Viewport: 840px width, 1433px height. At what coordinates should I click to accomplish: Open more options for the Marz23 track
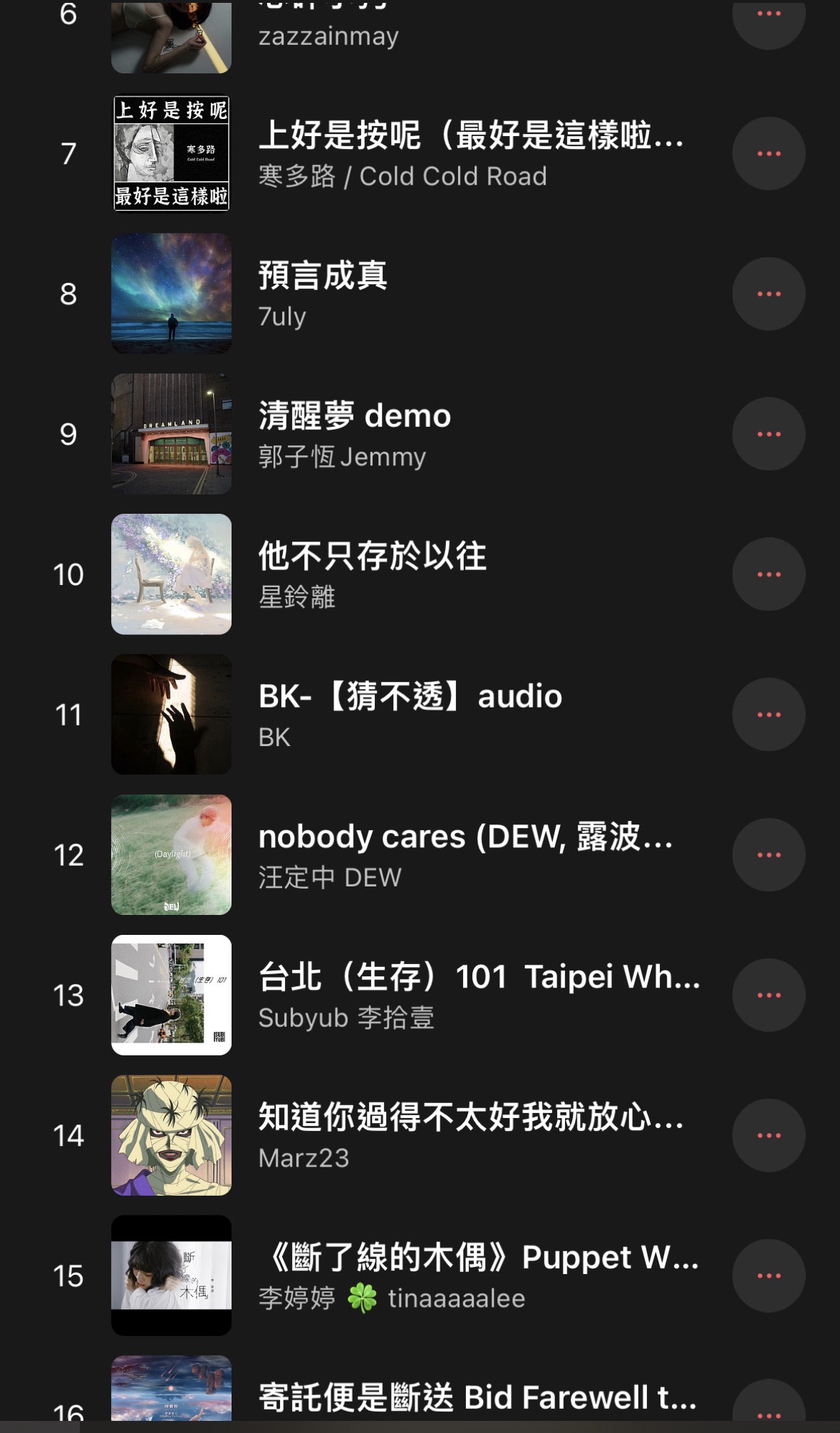pyautogui.click(x=768, y=1135)
